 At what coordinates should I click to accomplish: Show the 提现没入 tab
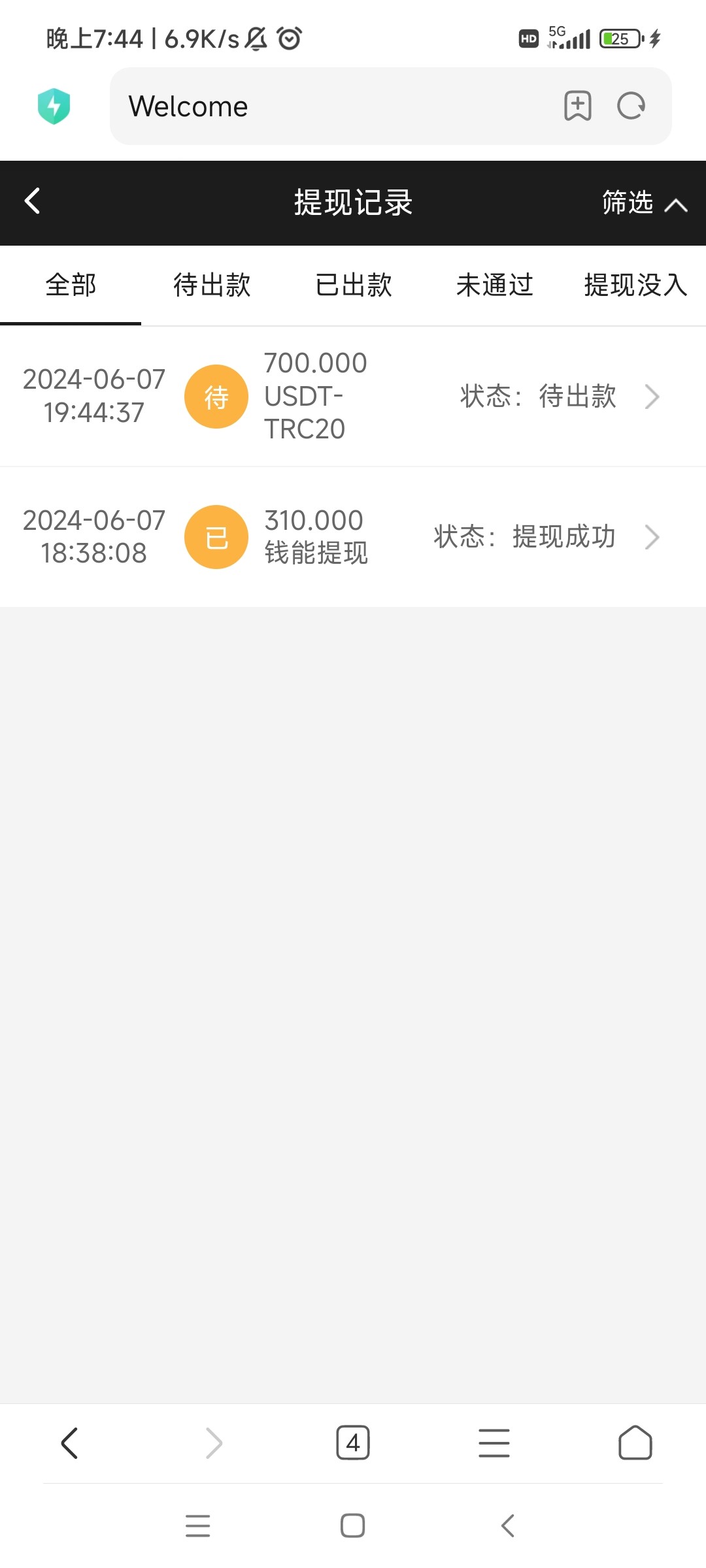(635, 286)
